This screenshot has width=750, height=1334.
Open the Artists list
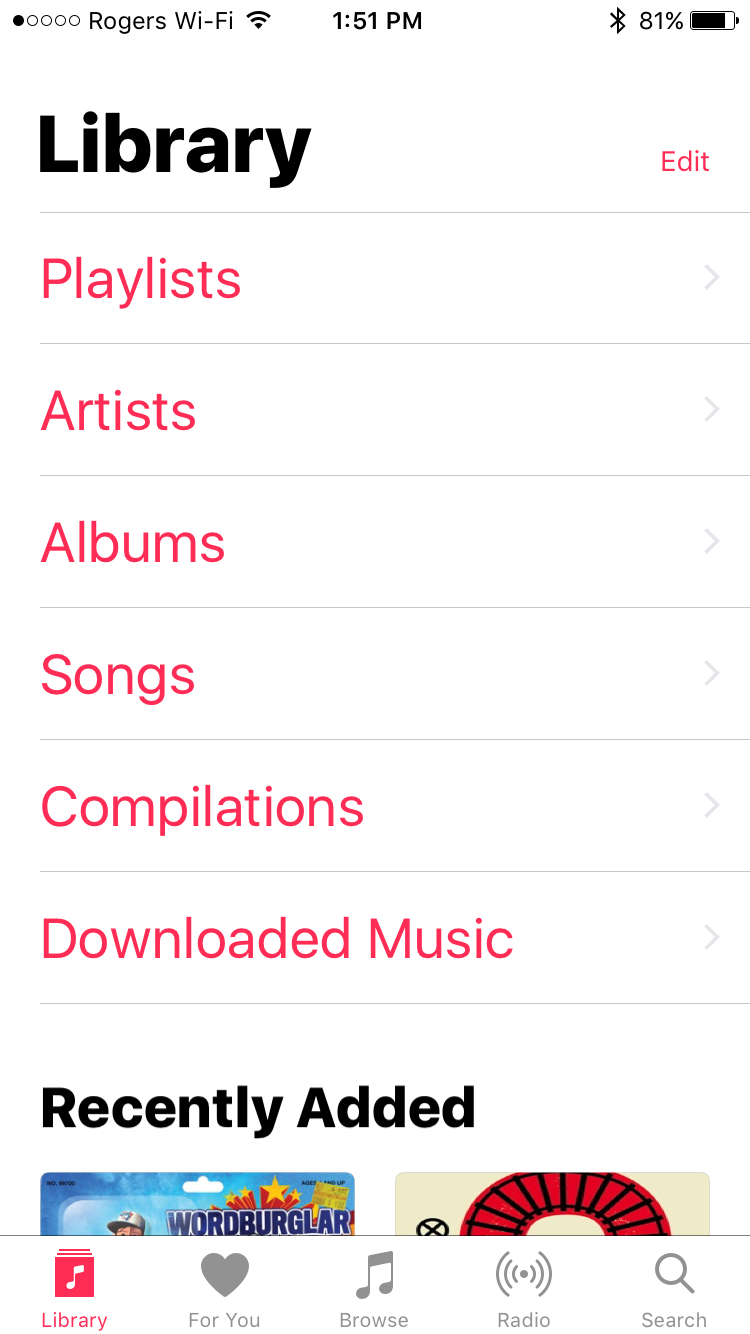[395, 410]
